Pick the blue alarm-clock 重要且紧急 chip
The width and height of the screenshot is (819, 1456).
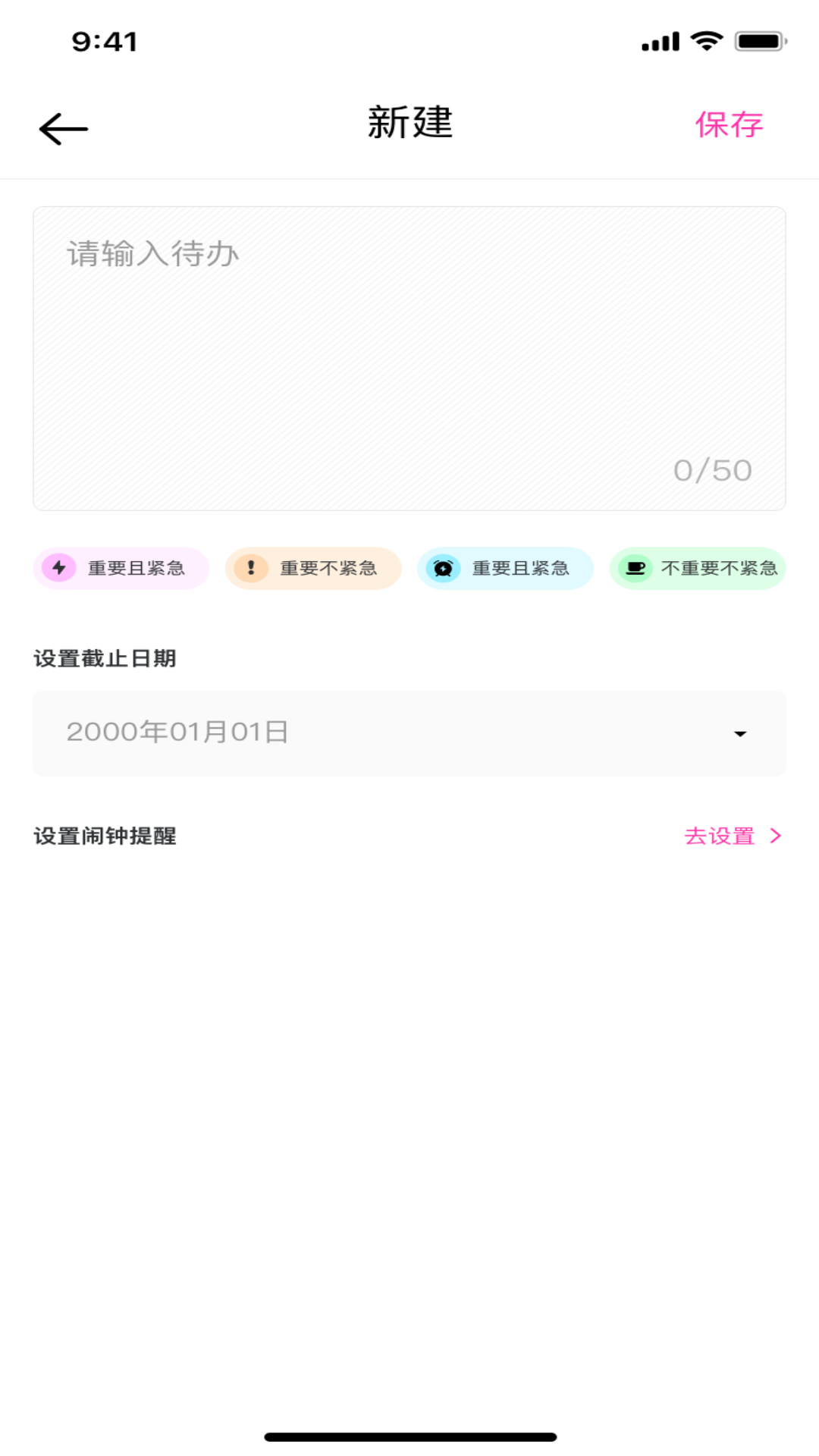[x=505, y=568]
